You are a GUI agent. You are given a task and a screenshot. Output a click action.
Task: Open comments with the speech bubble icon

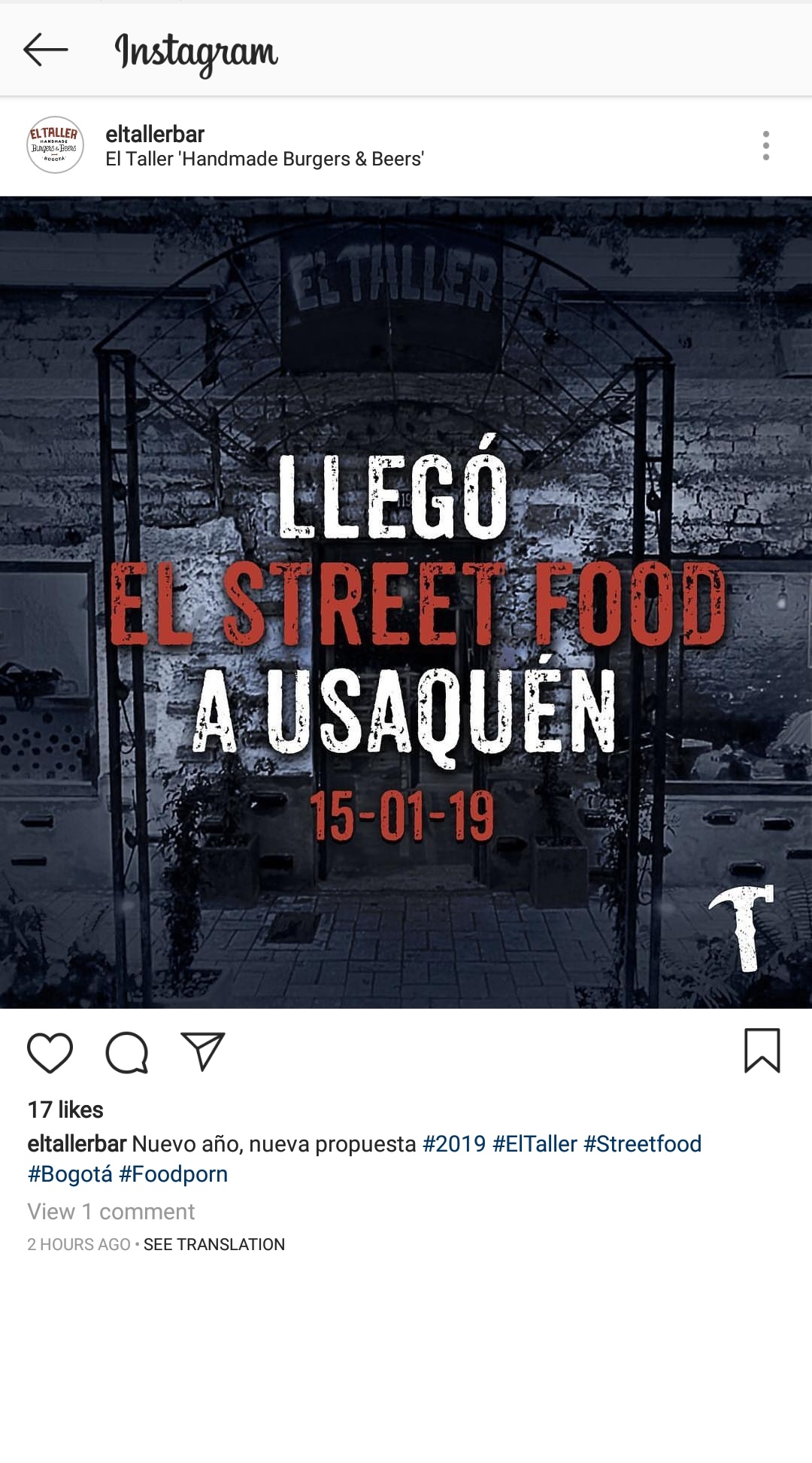(126, 1052)
